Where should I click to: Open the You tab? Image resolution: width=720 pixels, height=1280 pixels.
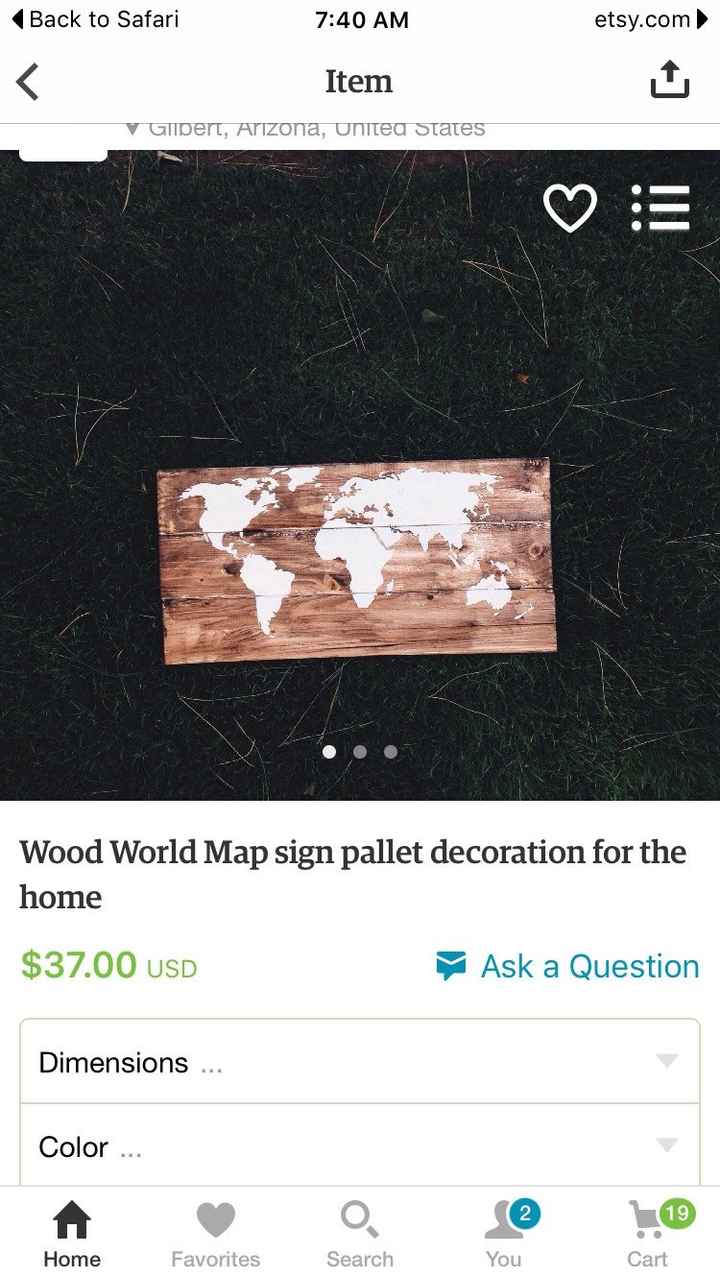pos(504,1235)
